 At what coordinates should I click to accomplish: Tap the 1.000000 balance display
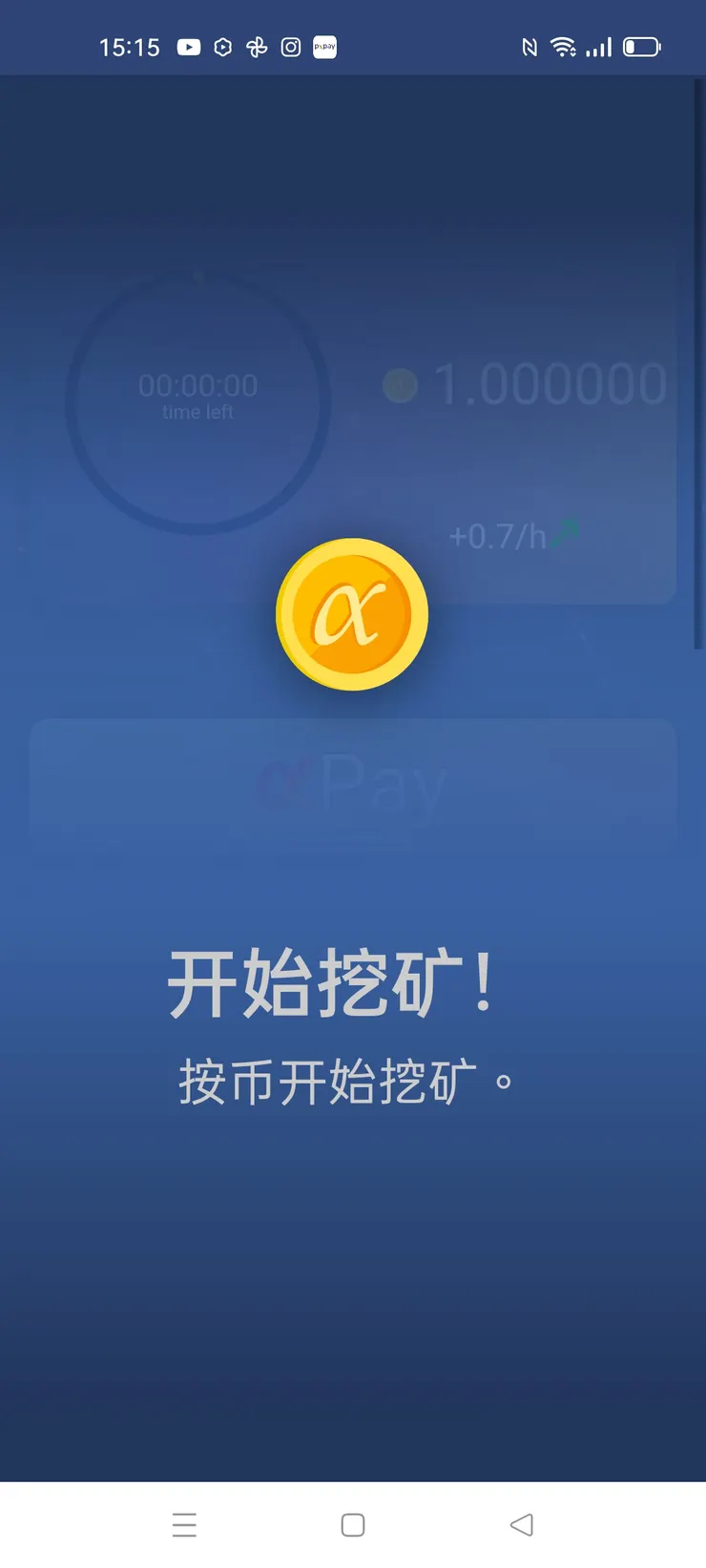tap(549, 383)
